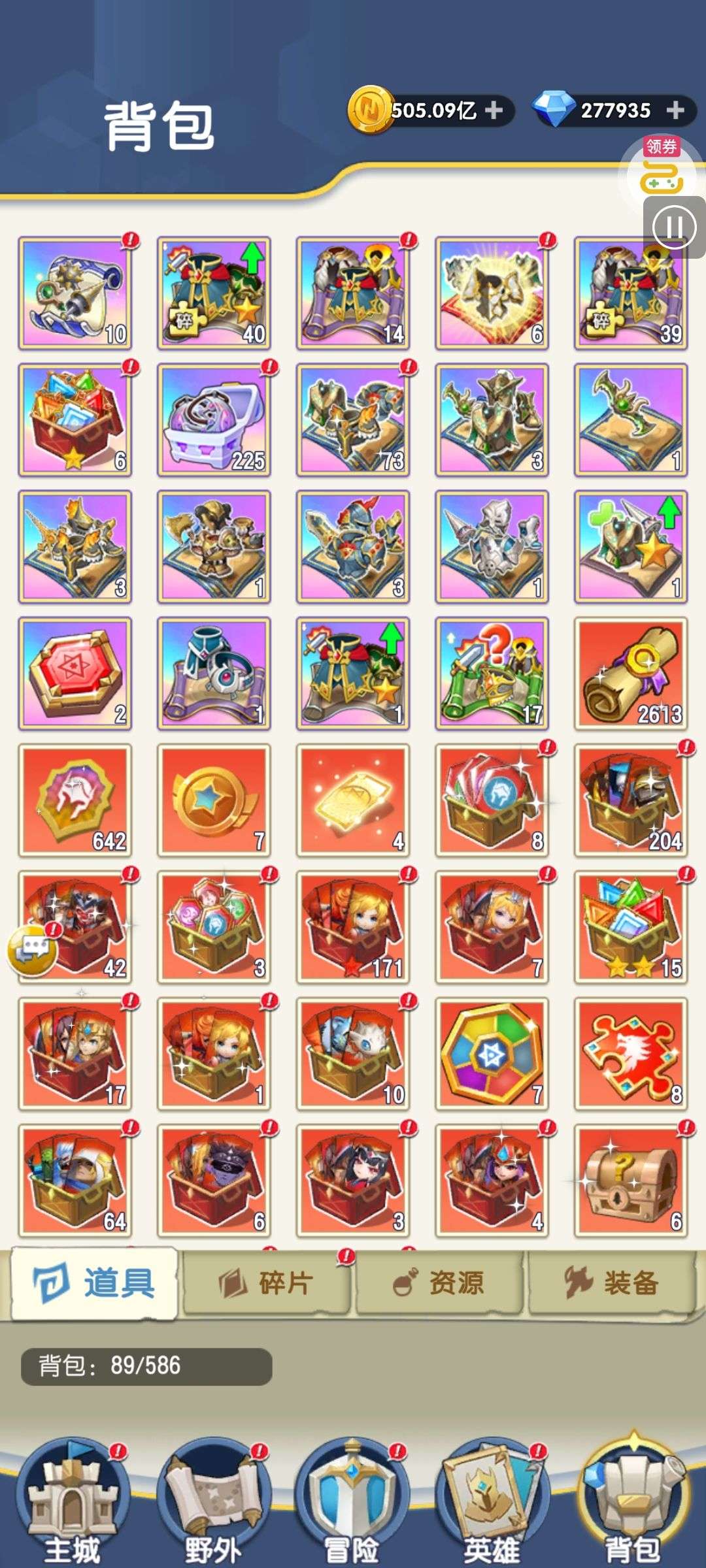The height and width of the screenshot is (1568, 706).
Task: Open the mystery treasure chest item
Action: pos(631,1180)
